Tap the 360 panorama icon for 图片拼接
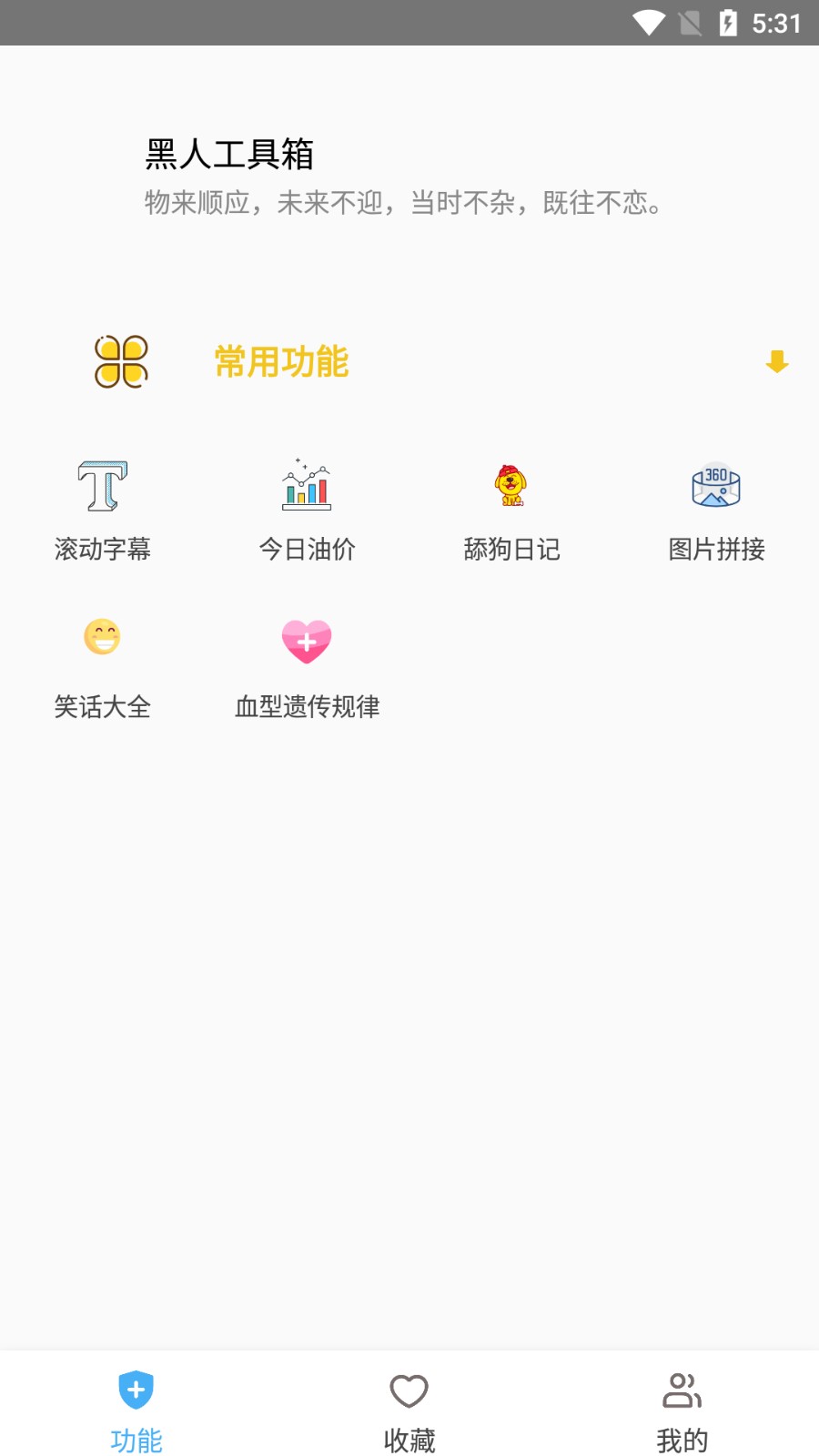 (716, 485)
